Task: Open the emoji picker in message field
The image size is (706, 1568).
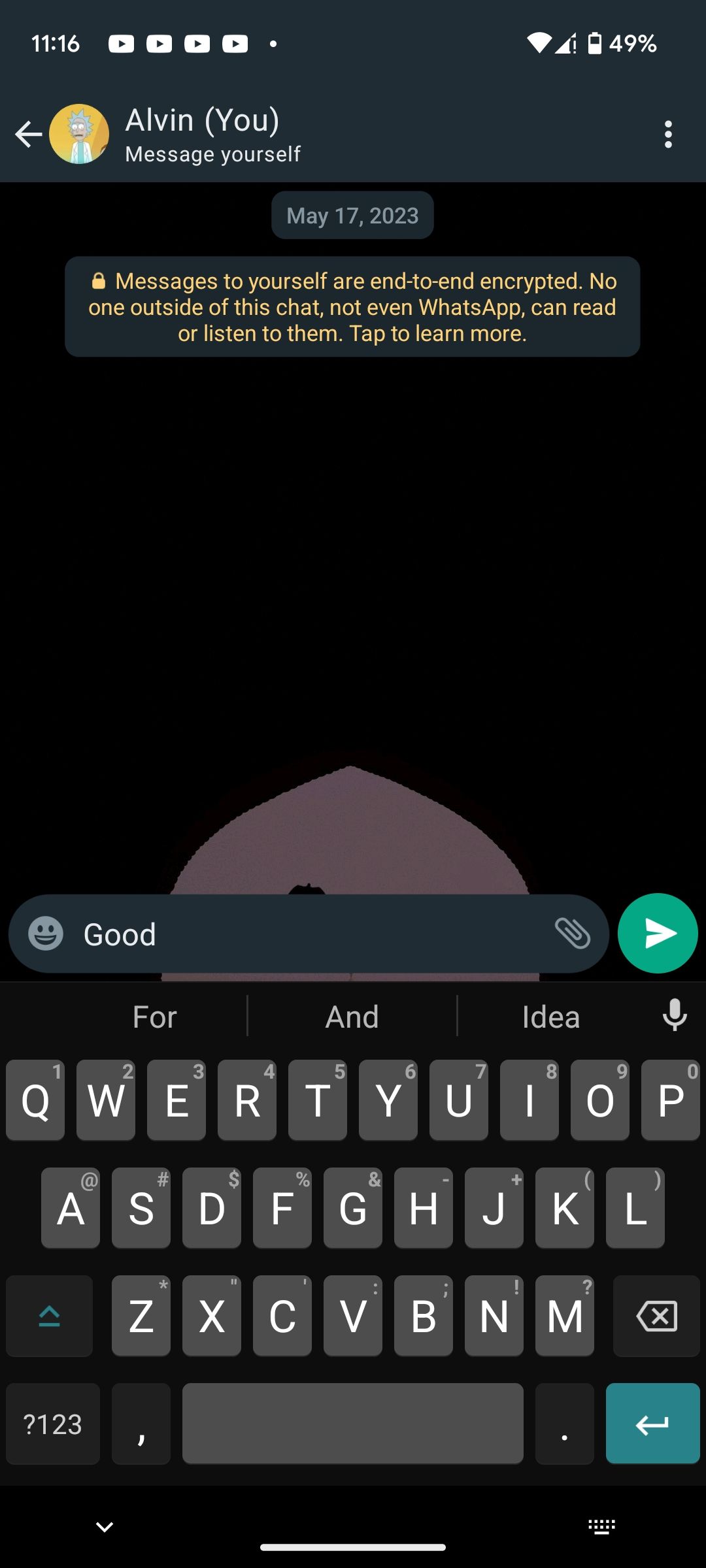Action: 46,934
